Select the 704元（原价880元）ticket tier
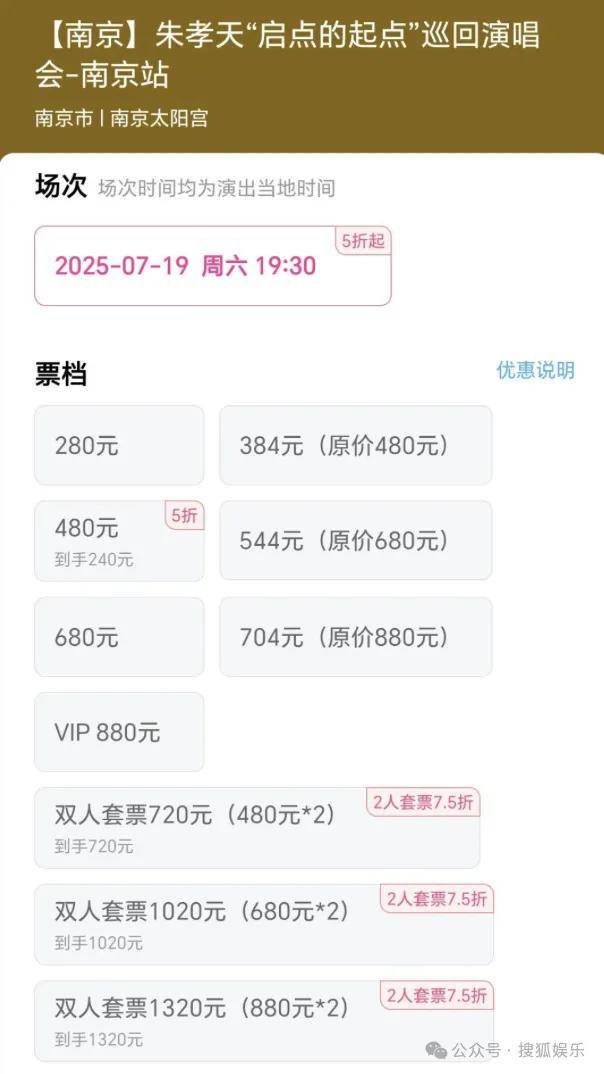The image size is (604, 1074). [355, 637]
